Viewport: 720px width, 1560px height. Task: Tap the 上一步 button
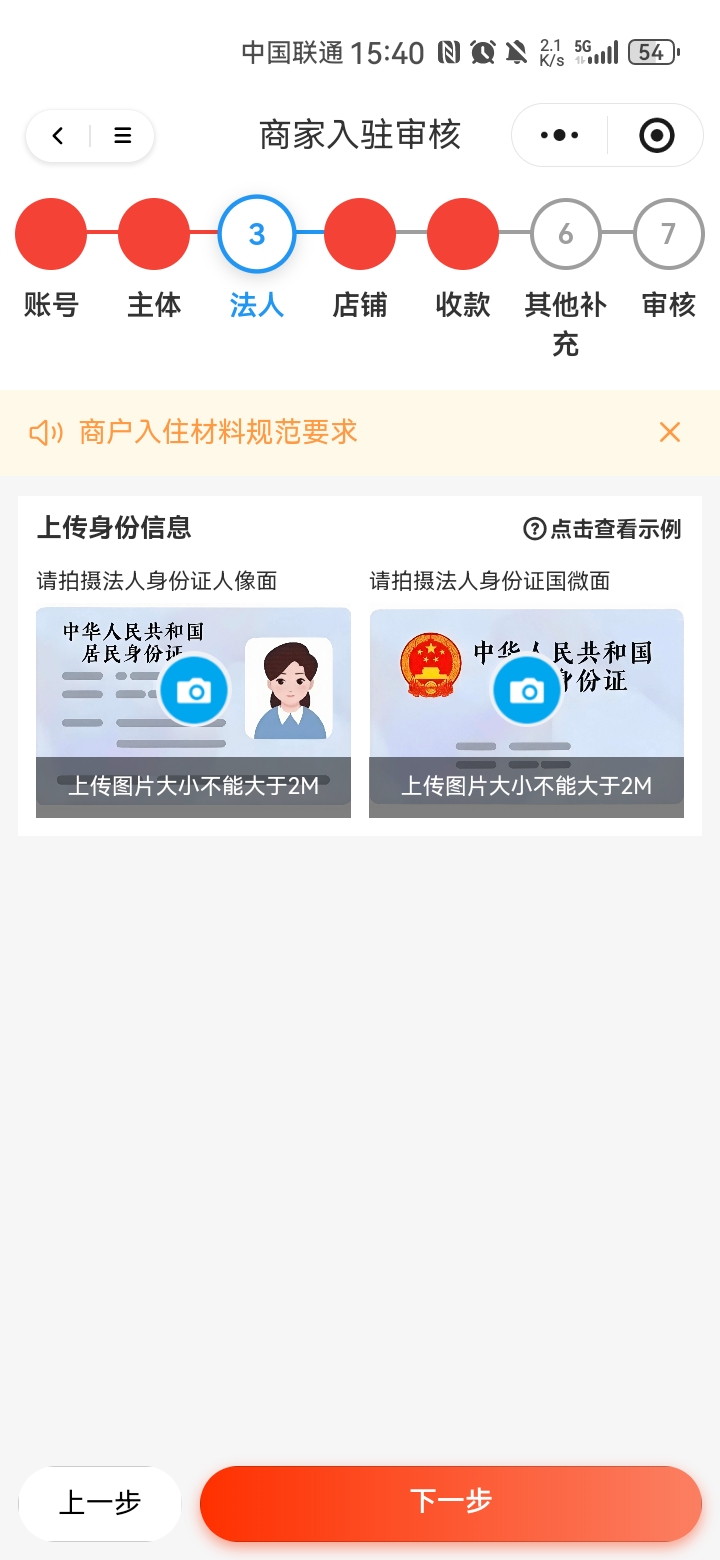99,1503
